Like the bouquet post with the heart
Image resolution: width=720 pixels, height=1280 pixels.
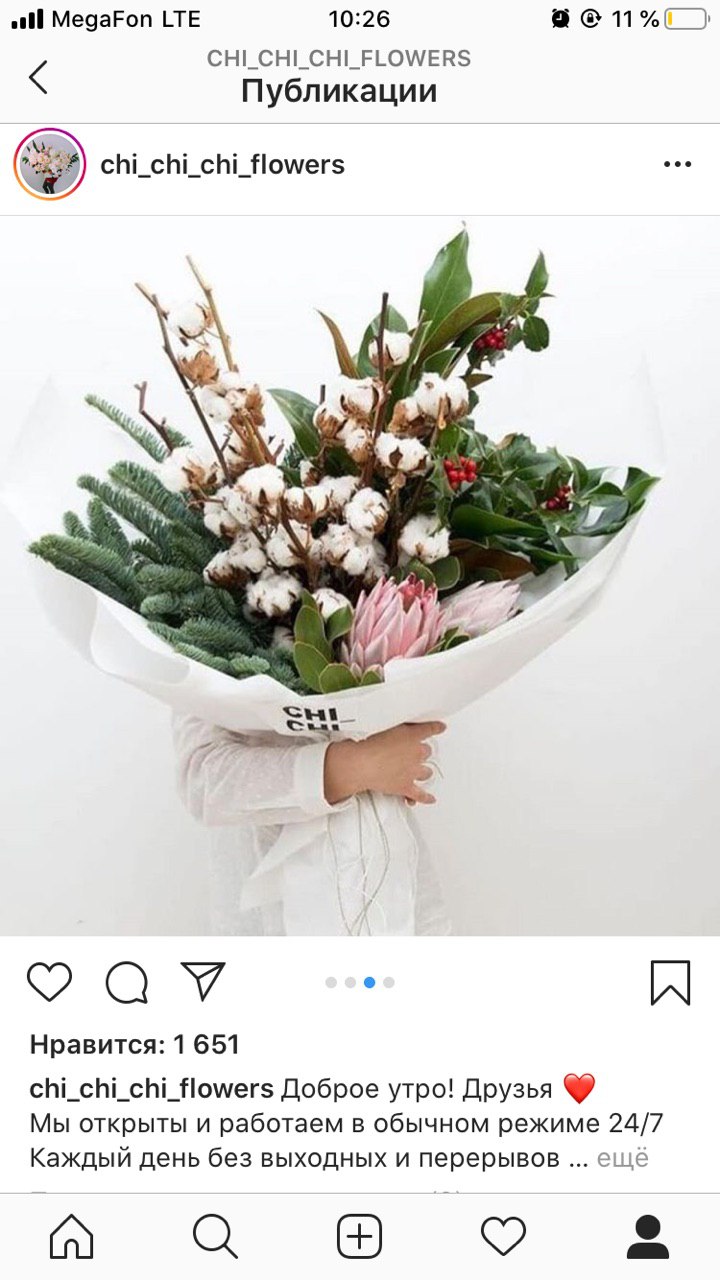click(49, 982)
